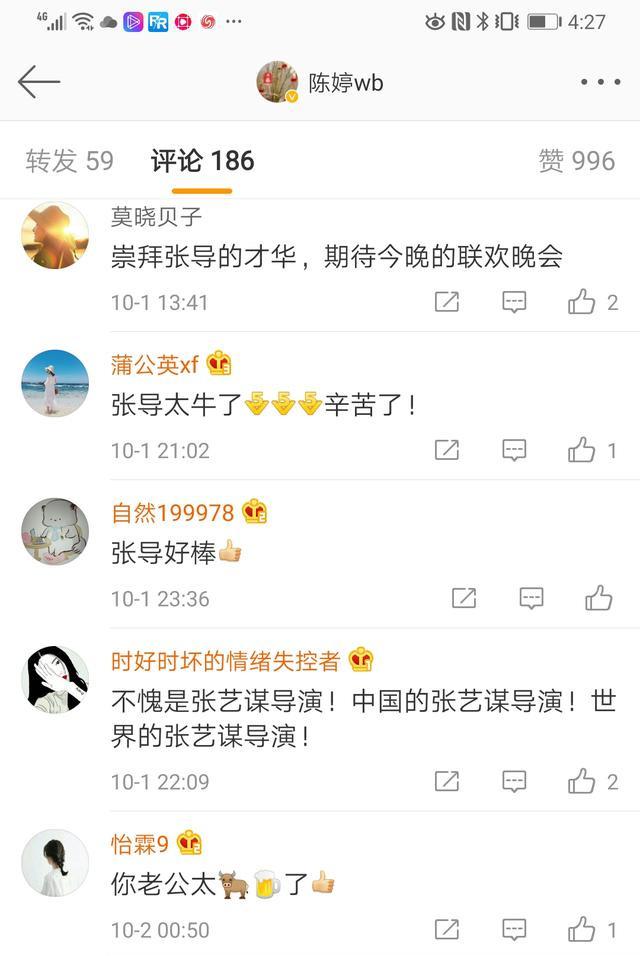
Task: Reply to 时好时坏的情绪失控者's comment
Action: [x=514, y=781]
